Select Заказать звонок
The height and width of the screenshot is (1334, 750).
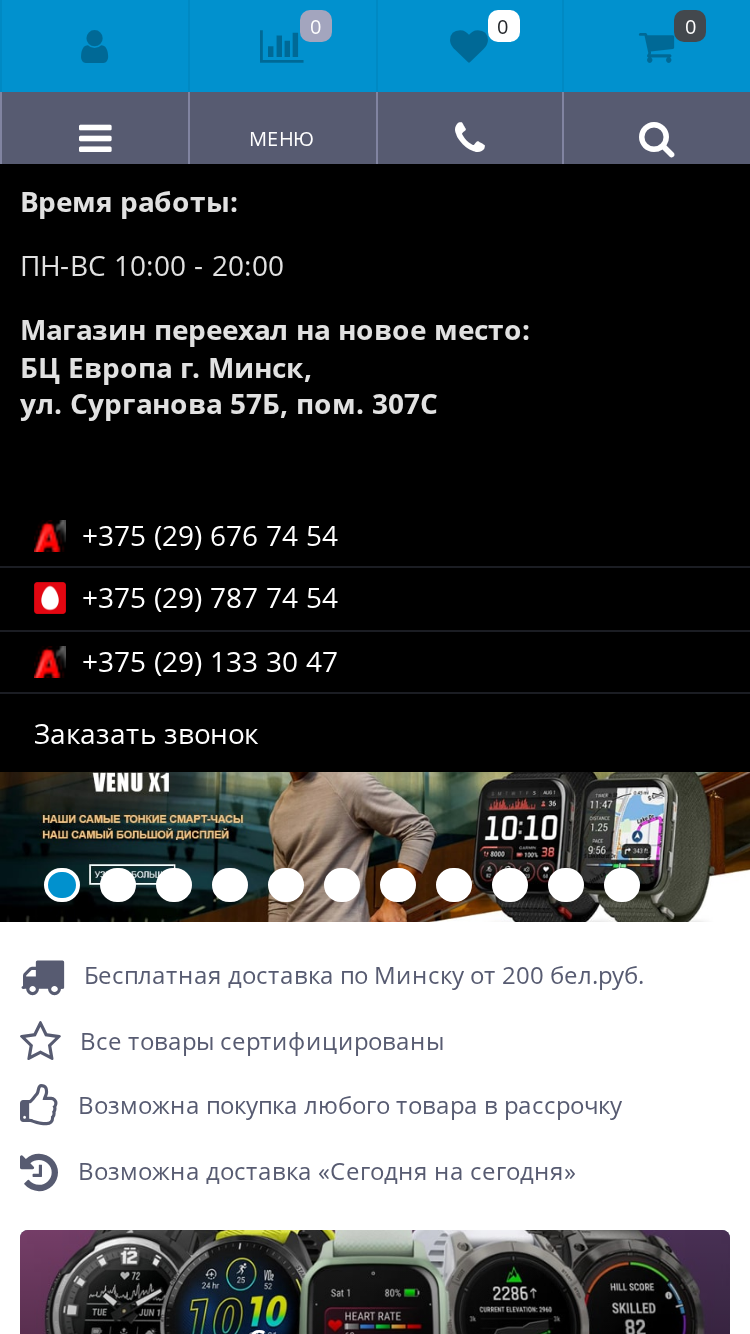click(146, 734)
